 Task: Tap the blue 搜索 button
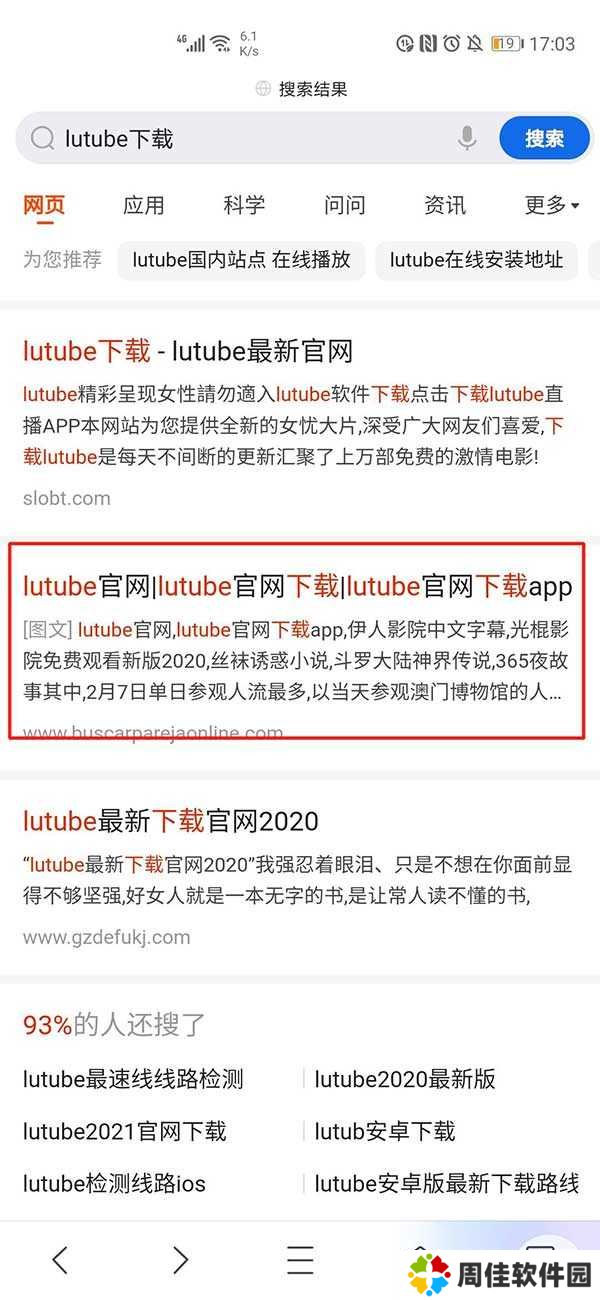544,139
